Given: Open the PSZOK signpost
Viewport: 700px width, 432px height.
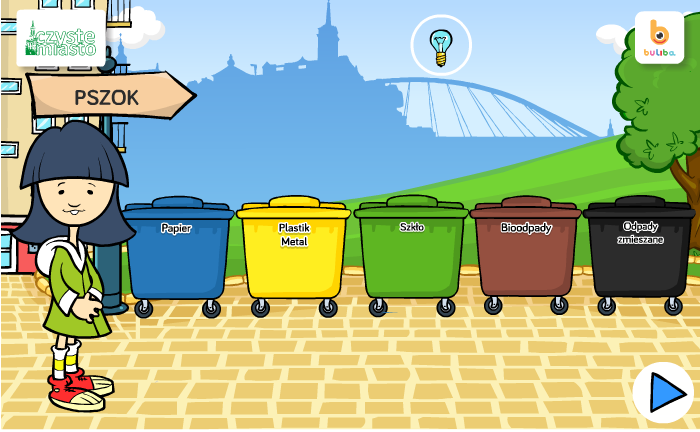Looking at the screenshot, I should (x=108, y=97).
